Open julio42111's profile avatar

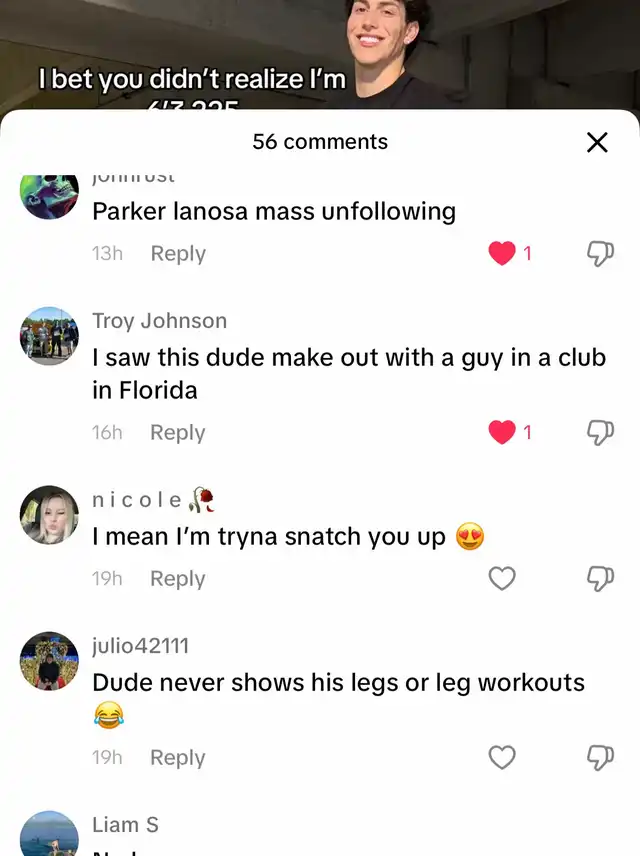tap(49, 661)
